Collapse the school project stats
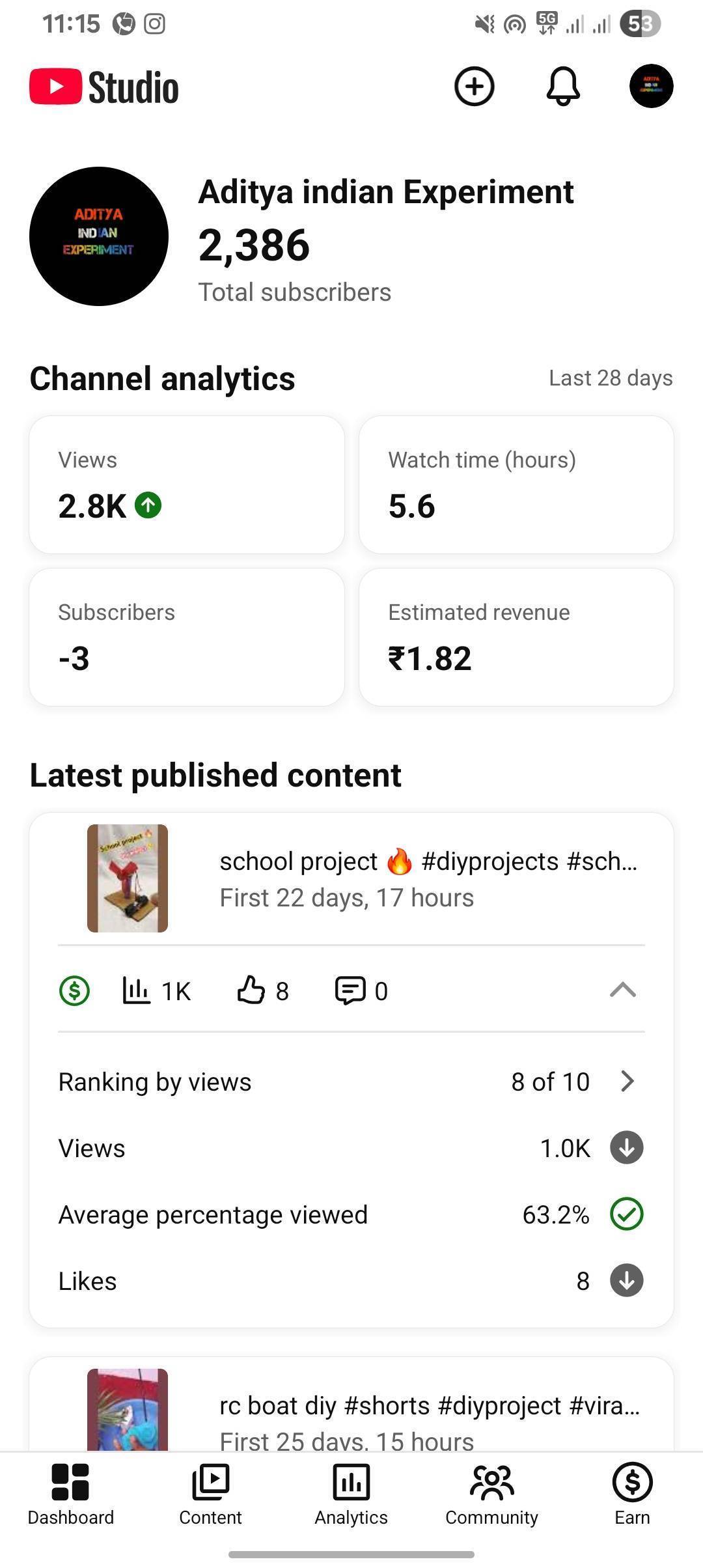The image size is (703, 1568). pyautogui.click(x=623, y=990)
